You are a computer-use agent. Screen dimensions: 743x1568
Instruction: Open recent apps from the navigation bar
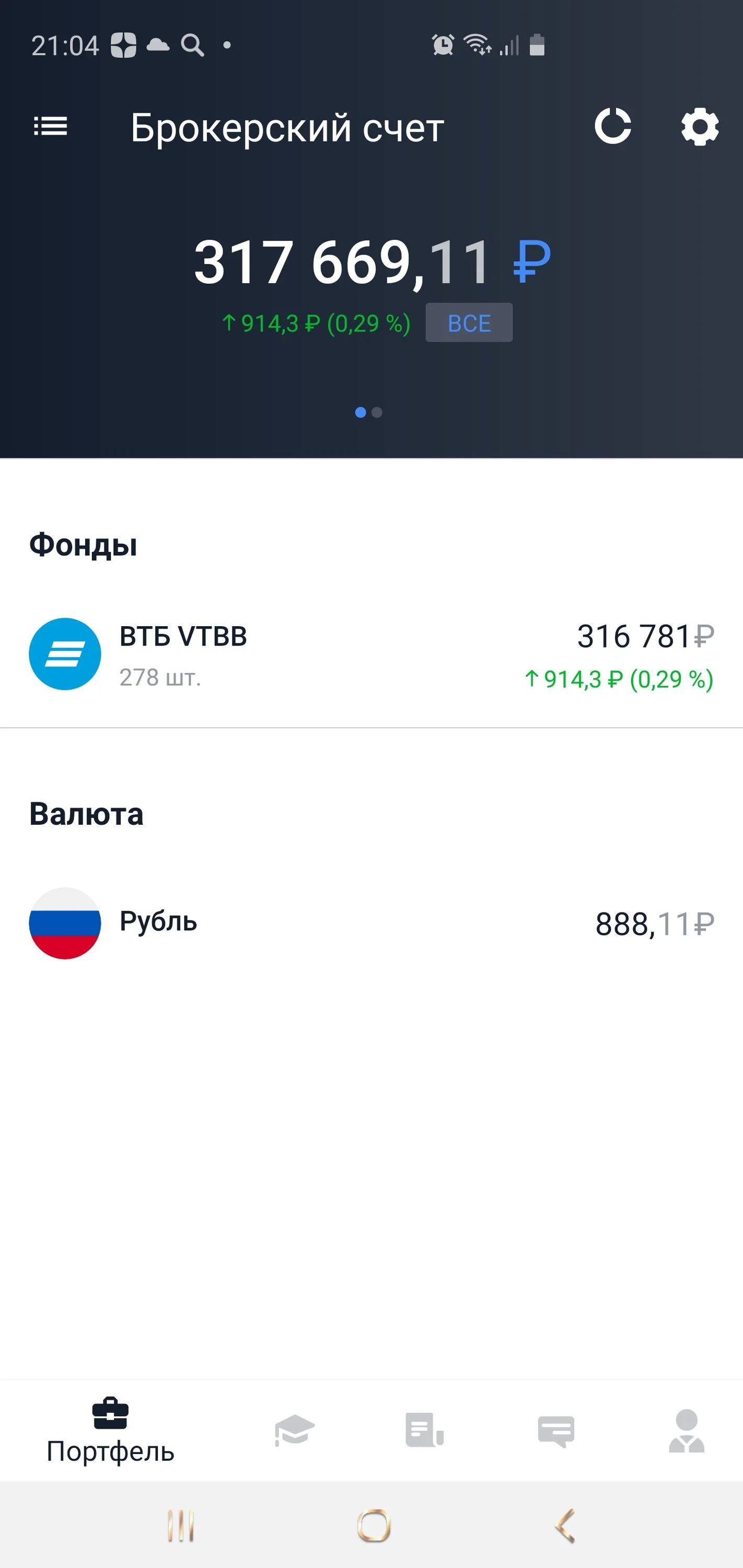tap(181, 1525)
